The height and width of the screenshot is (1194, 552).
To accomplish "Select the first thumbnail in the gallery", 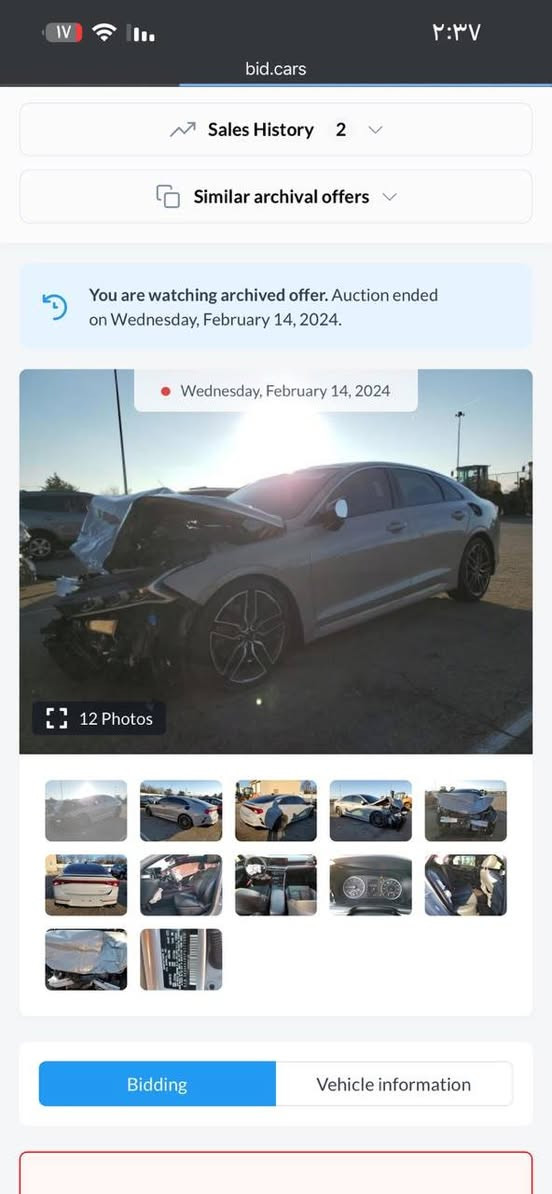I will pyautogui.click(x=86, y=810).
